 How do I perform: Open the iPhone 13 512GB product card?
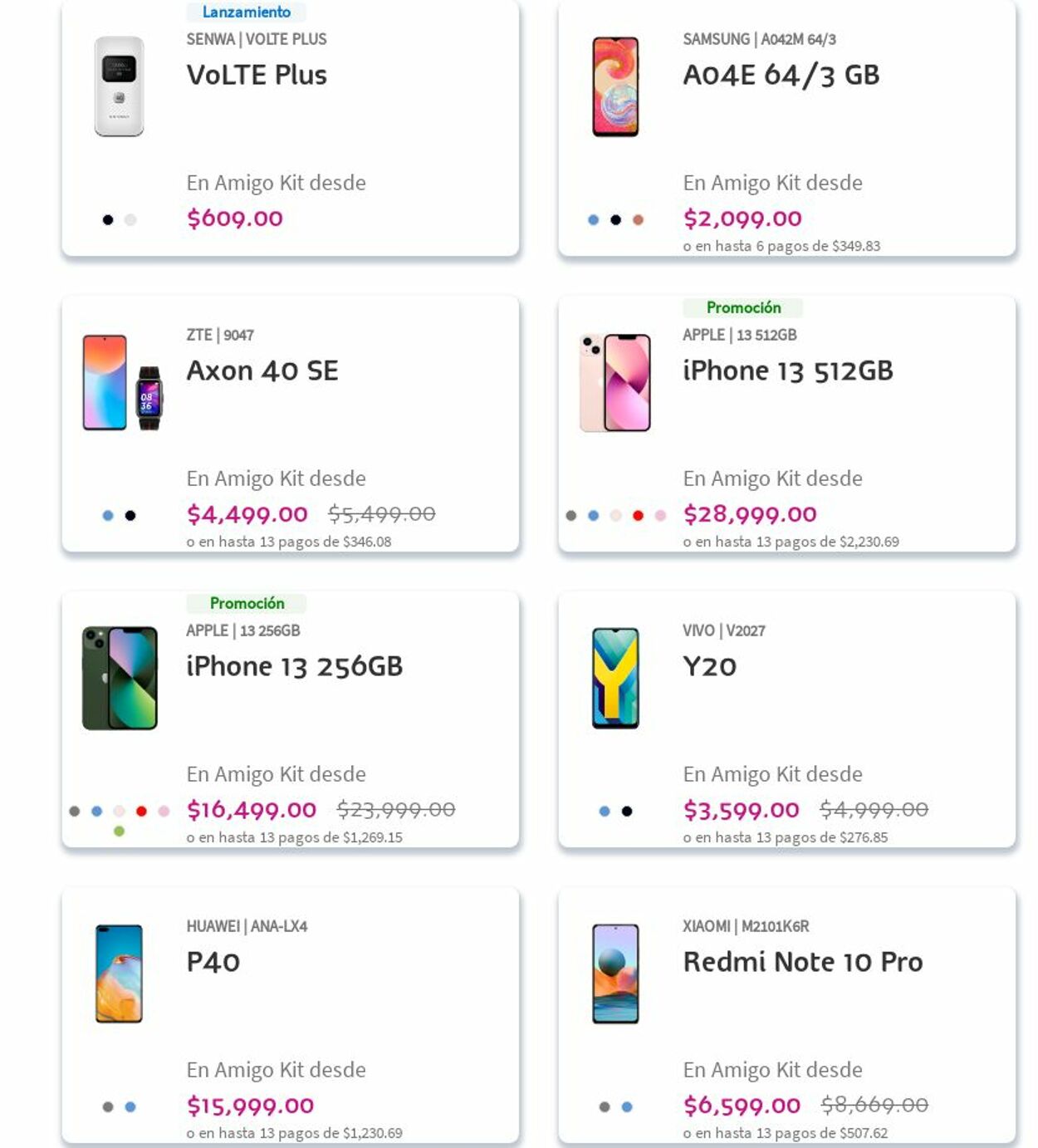point(787,370)
